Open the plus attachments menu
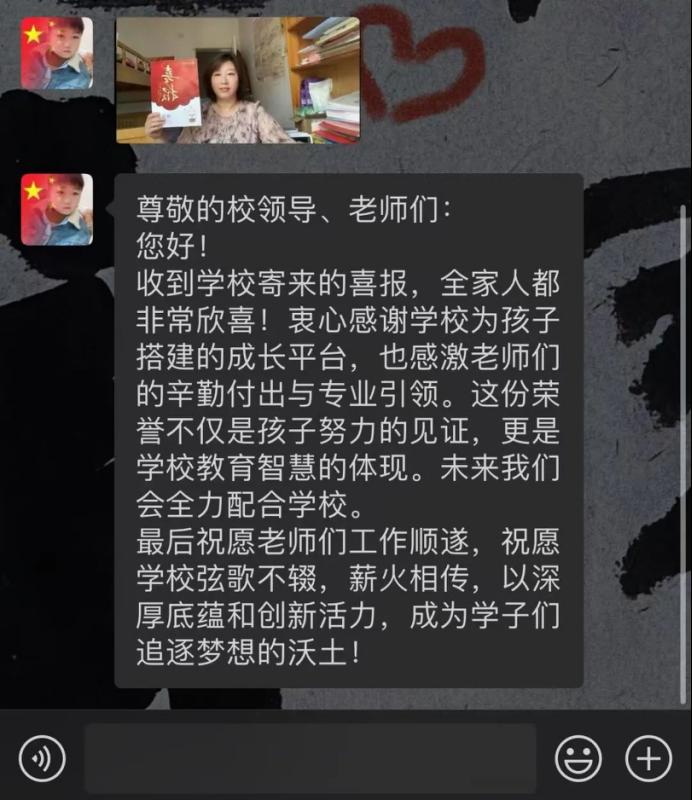 (648, 759)
